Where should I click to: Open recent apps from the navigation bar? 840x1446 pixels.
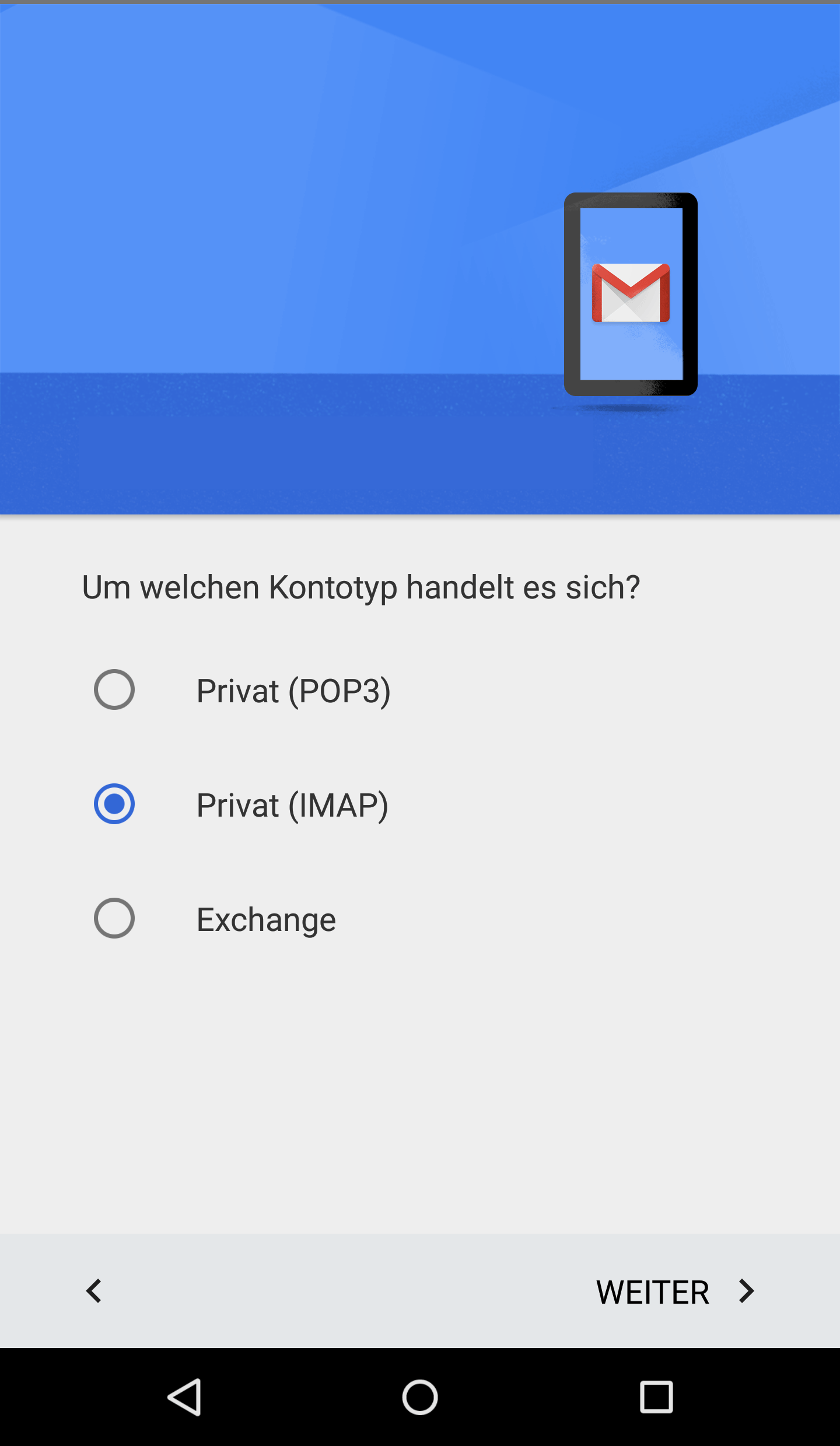click(656, 1397)
